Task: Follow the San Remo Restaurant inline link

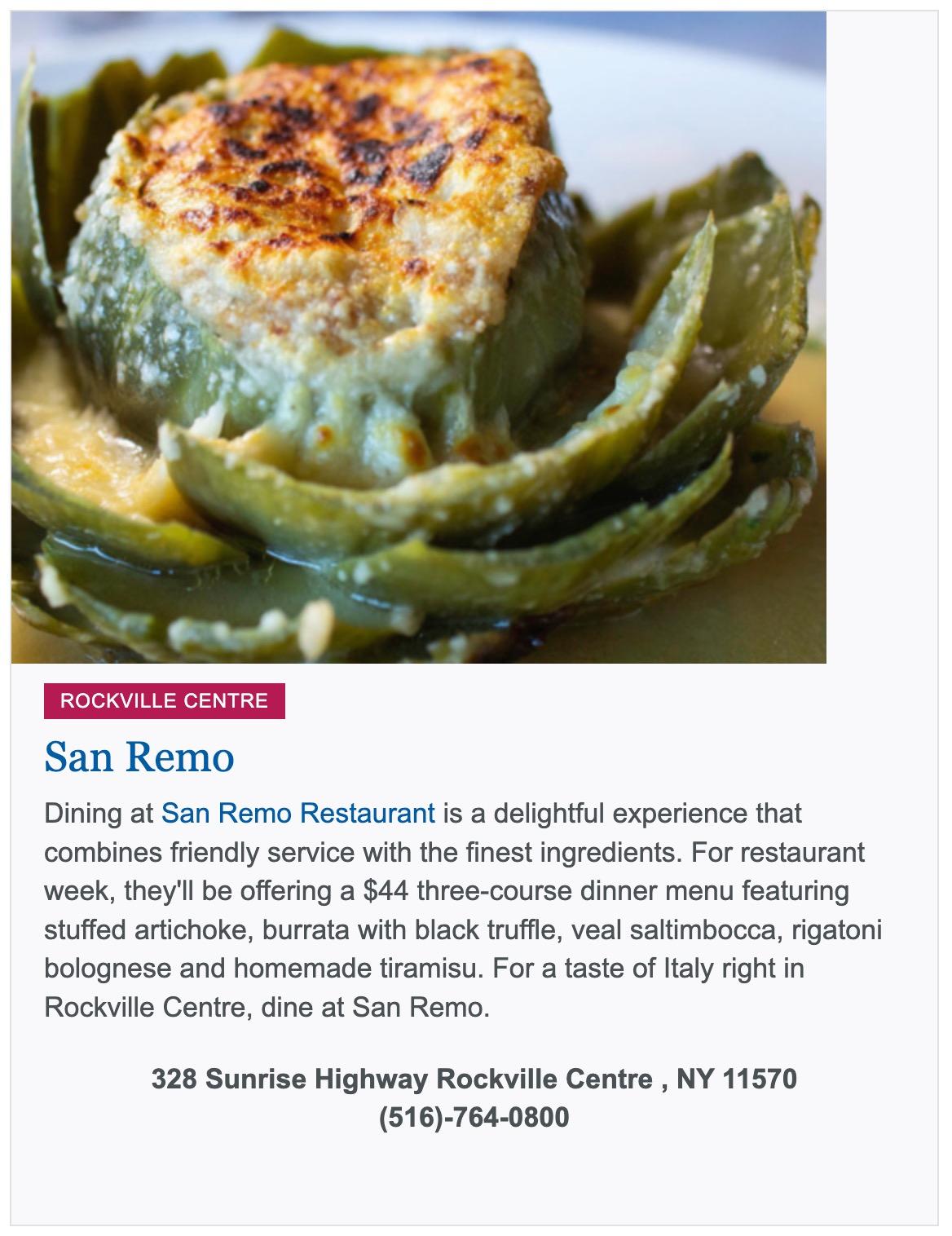Action: click(x=298, y=813)
